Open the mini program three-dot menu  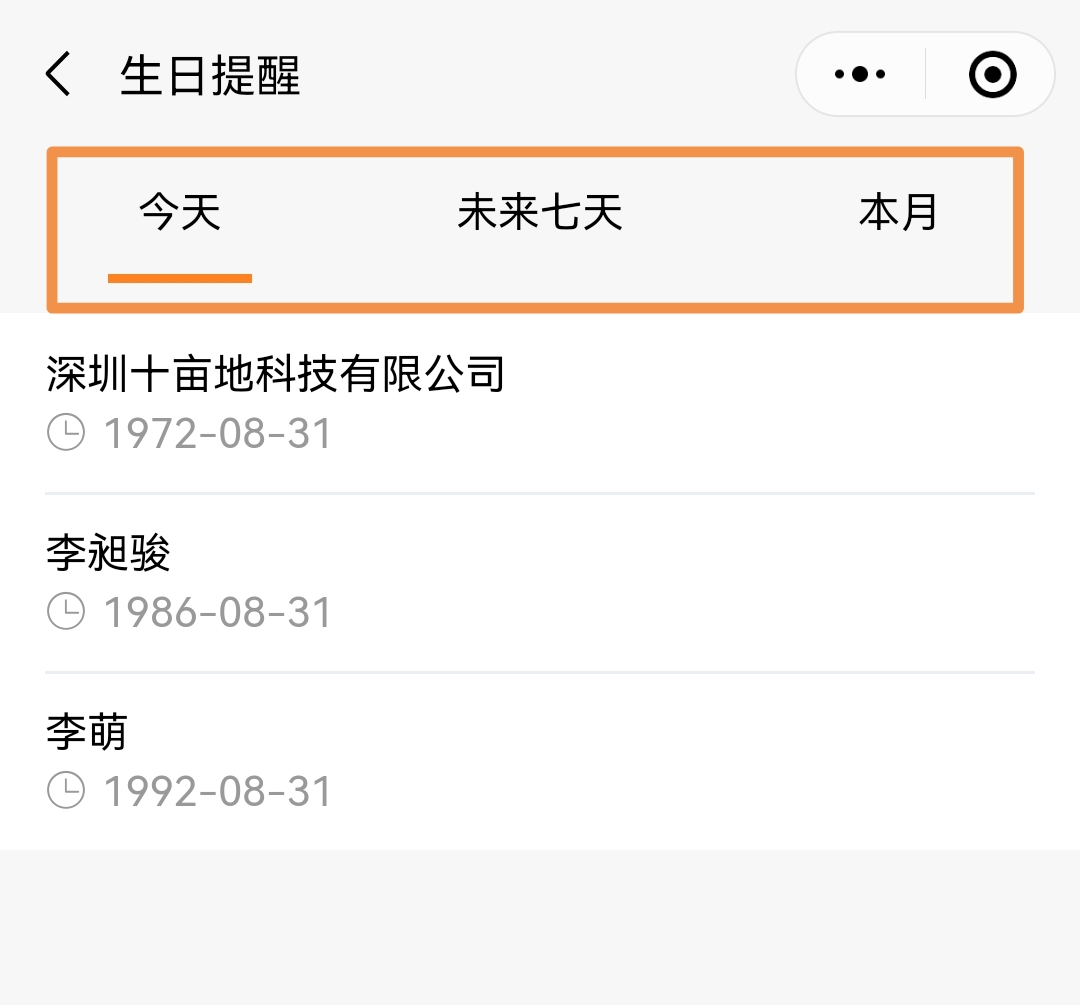(x=860, y=74)
